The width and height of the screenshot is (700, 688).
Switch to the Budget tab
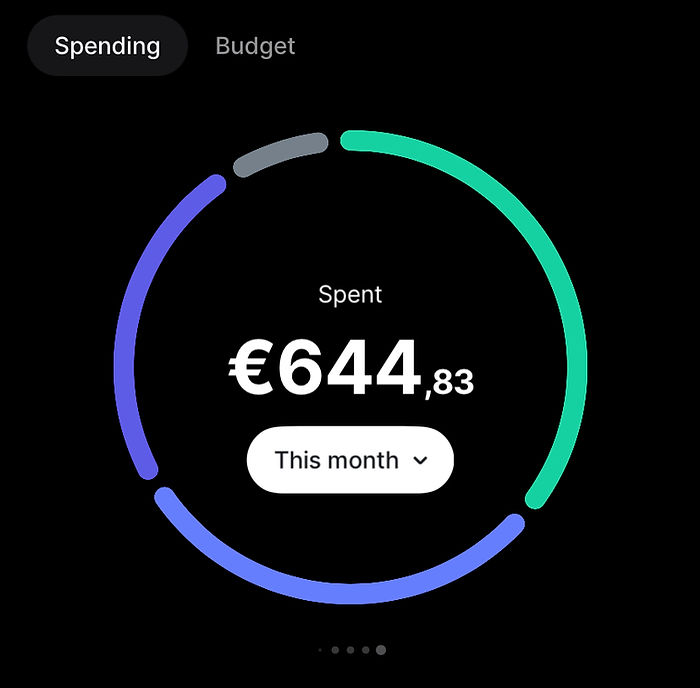tap(255, 46)
